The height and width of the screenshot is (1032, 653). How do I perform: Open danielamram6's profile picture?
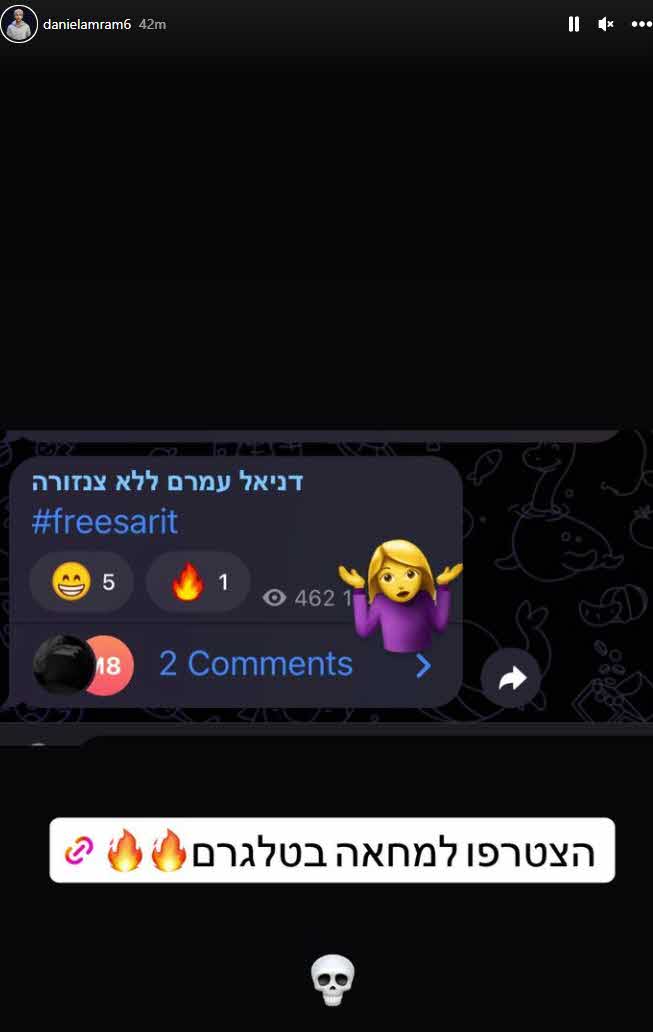(19, 24)
